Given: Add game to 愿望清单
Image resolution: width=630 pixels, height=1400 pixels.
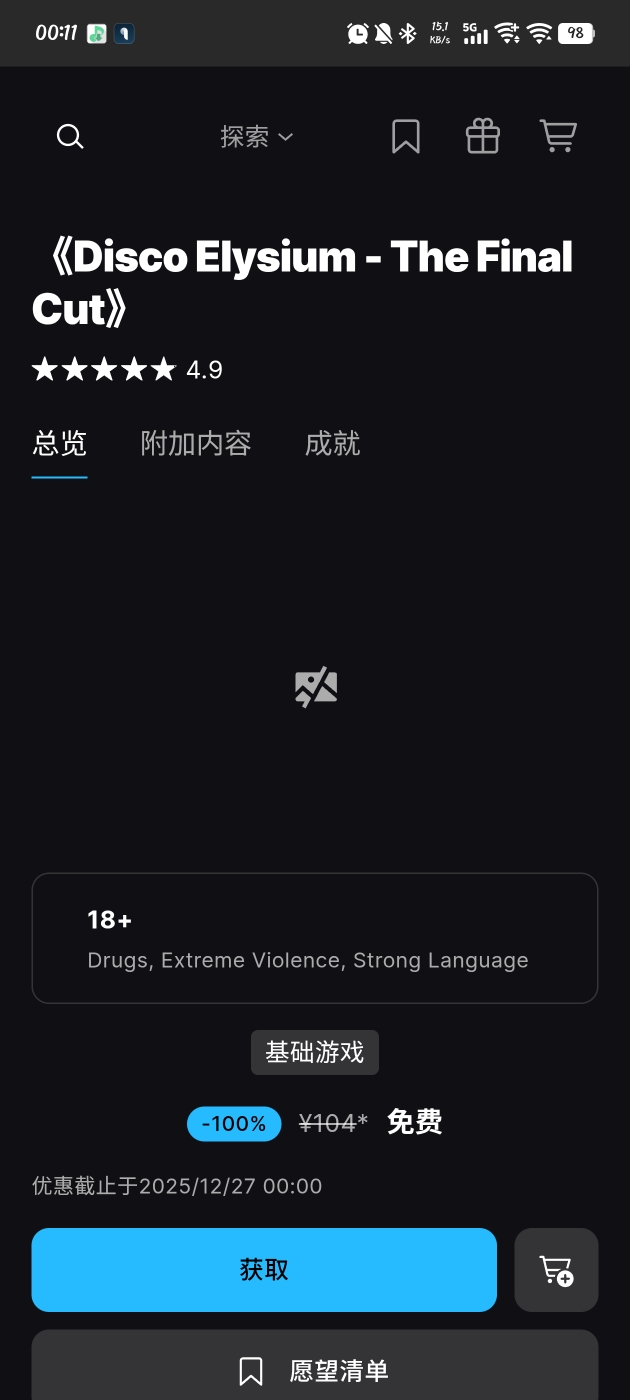Looking at the screenshot, I should tap(314, 1370).
